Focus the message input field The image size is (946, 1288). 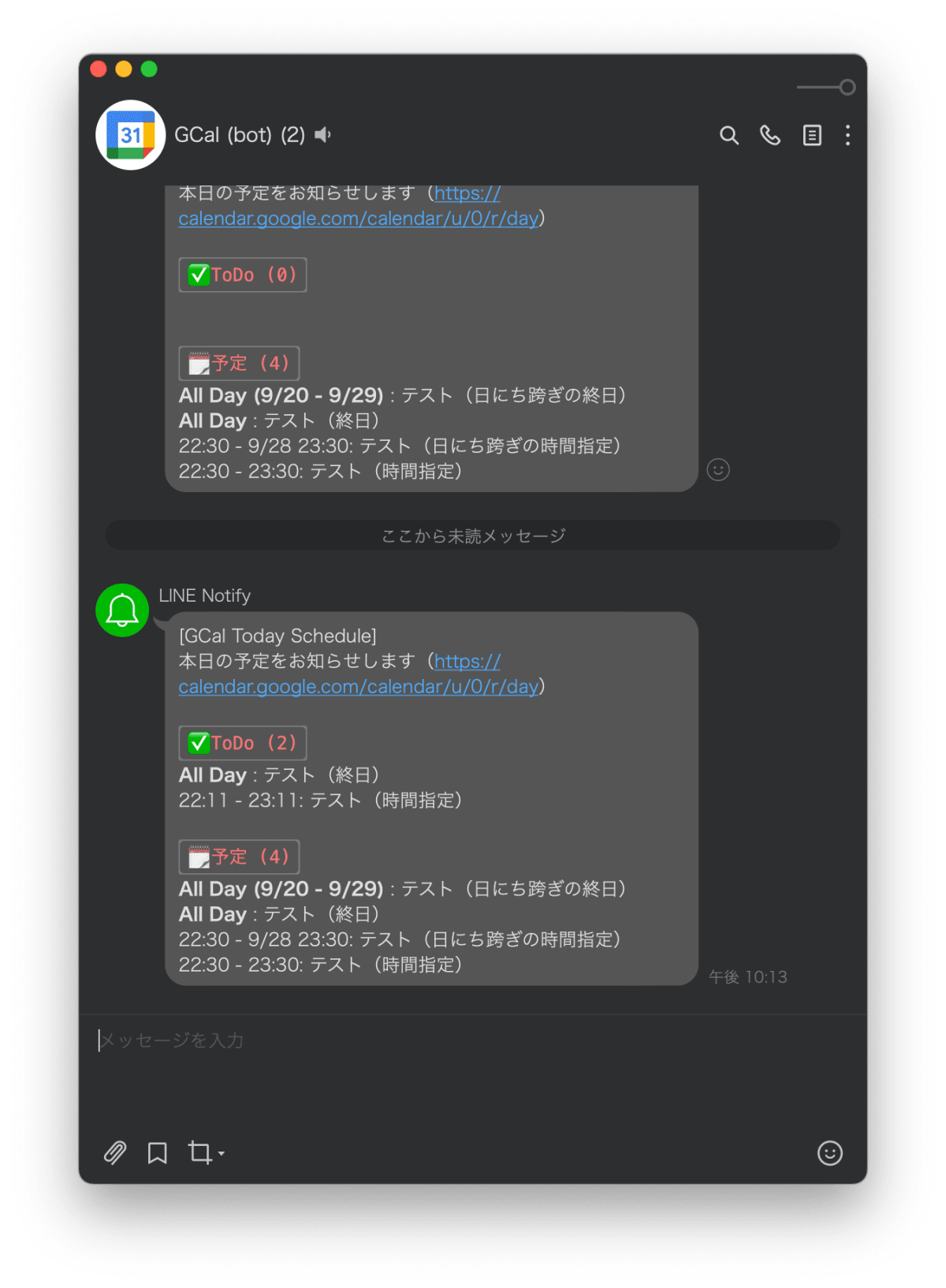(473, 1041)
